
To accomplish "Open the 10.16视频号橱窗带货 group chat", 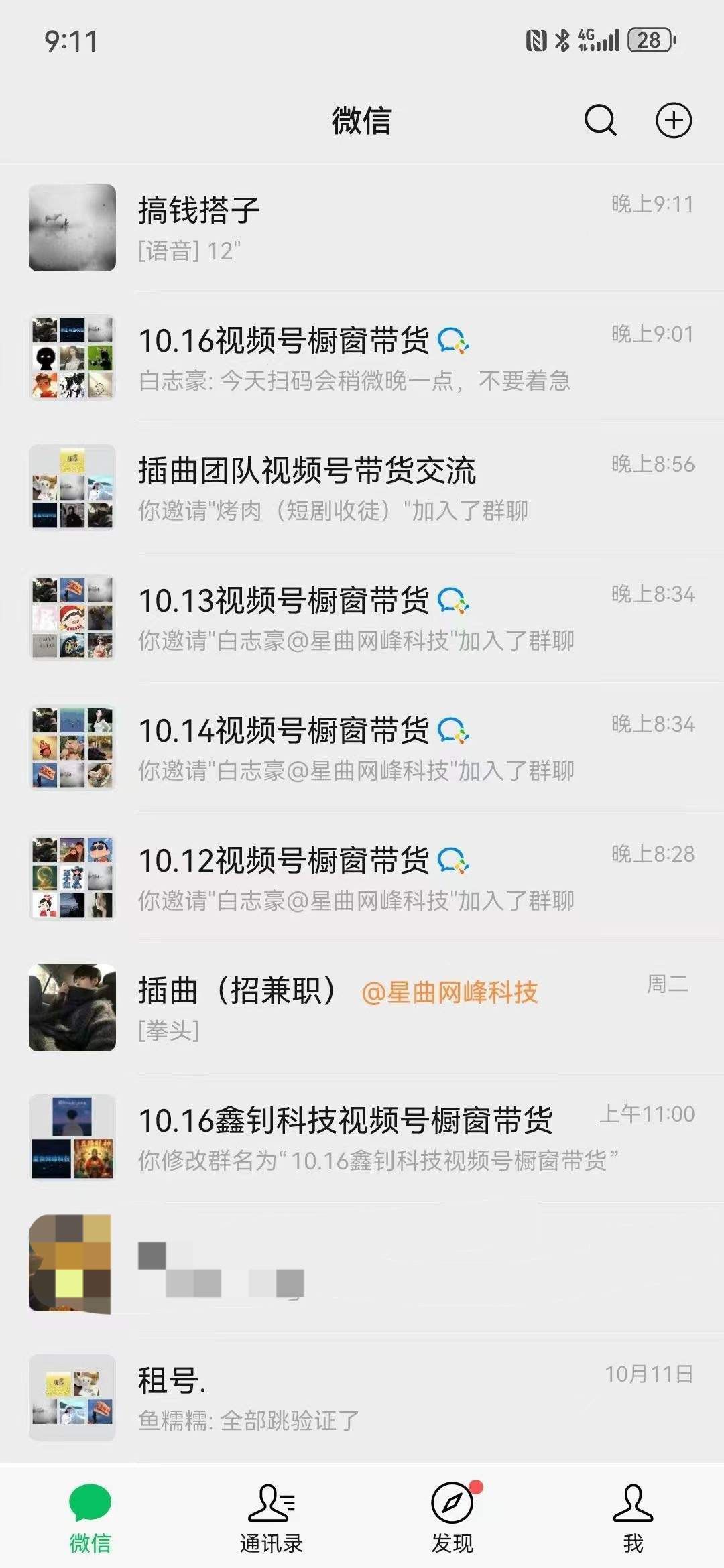I will point(362,358).
